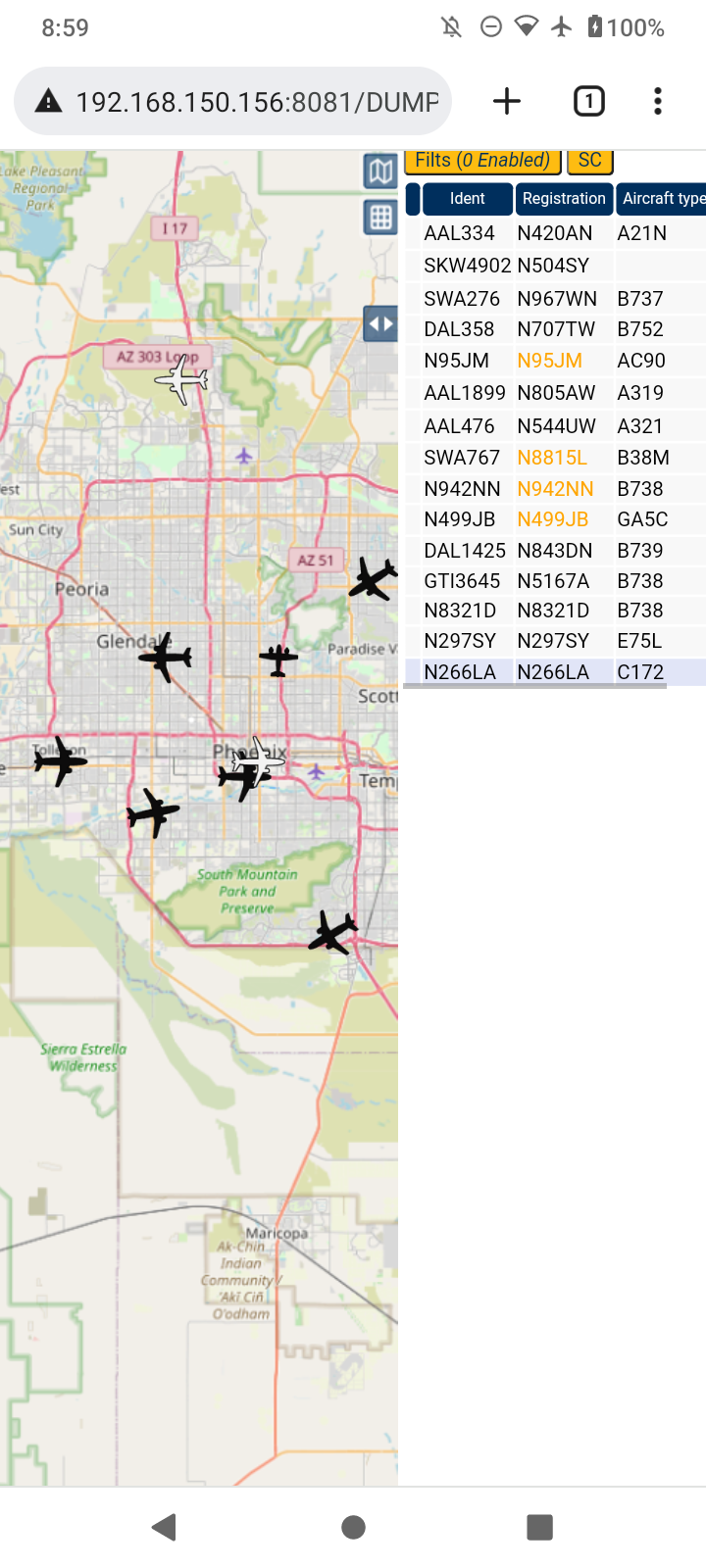
Task: Tap the browser address bar
Action: tap(232, 101)
